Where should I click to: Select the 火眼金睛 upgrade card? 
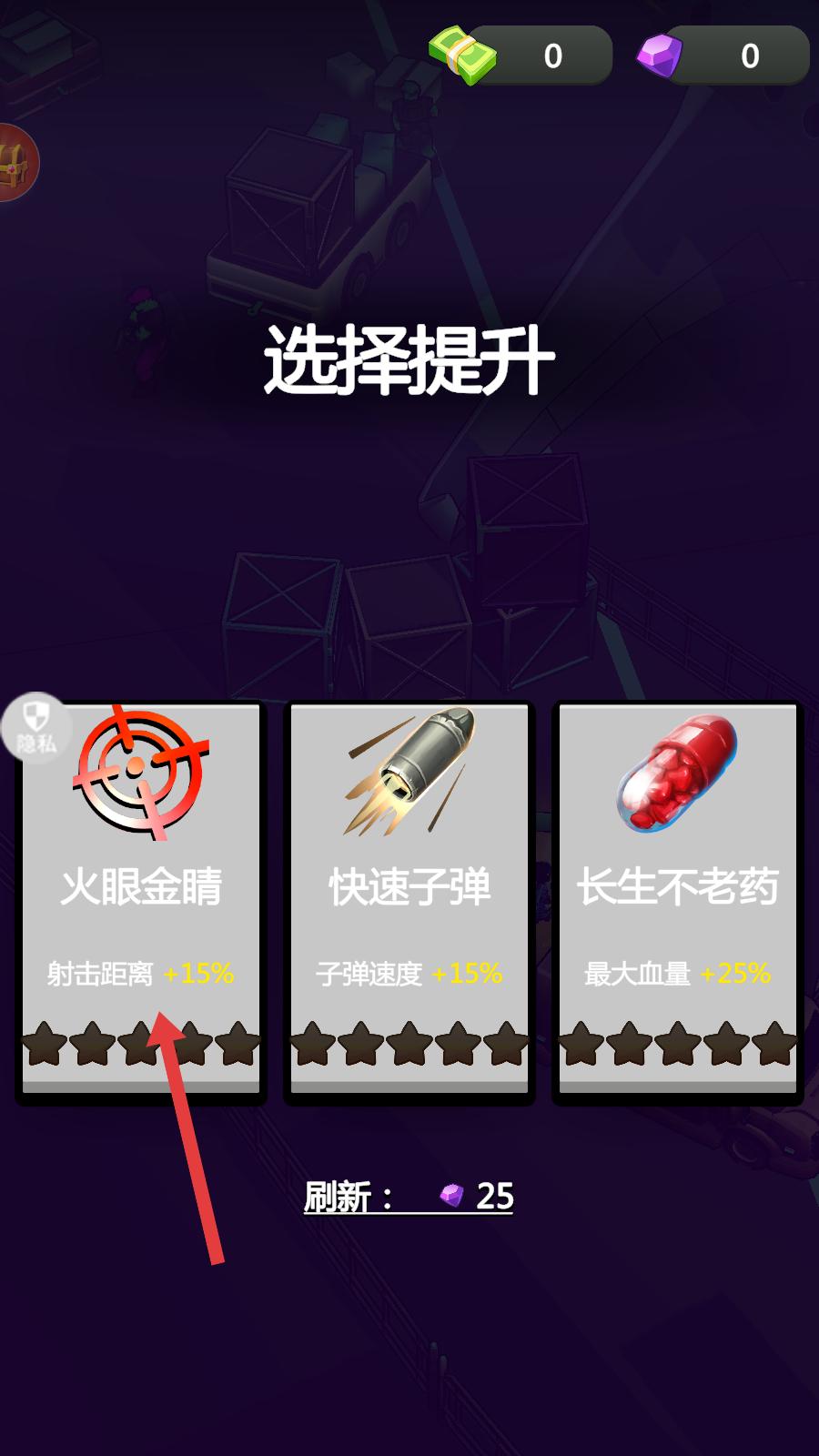(141, 902)
